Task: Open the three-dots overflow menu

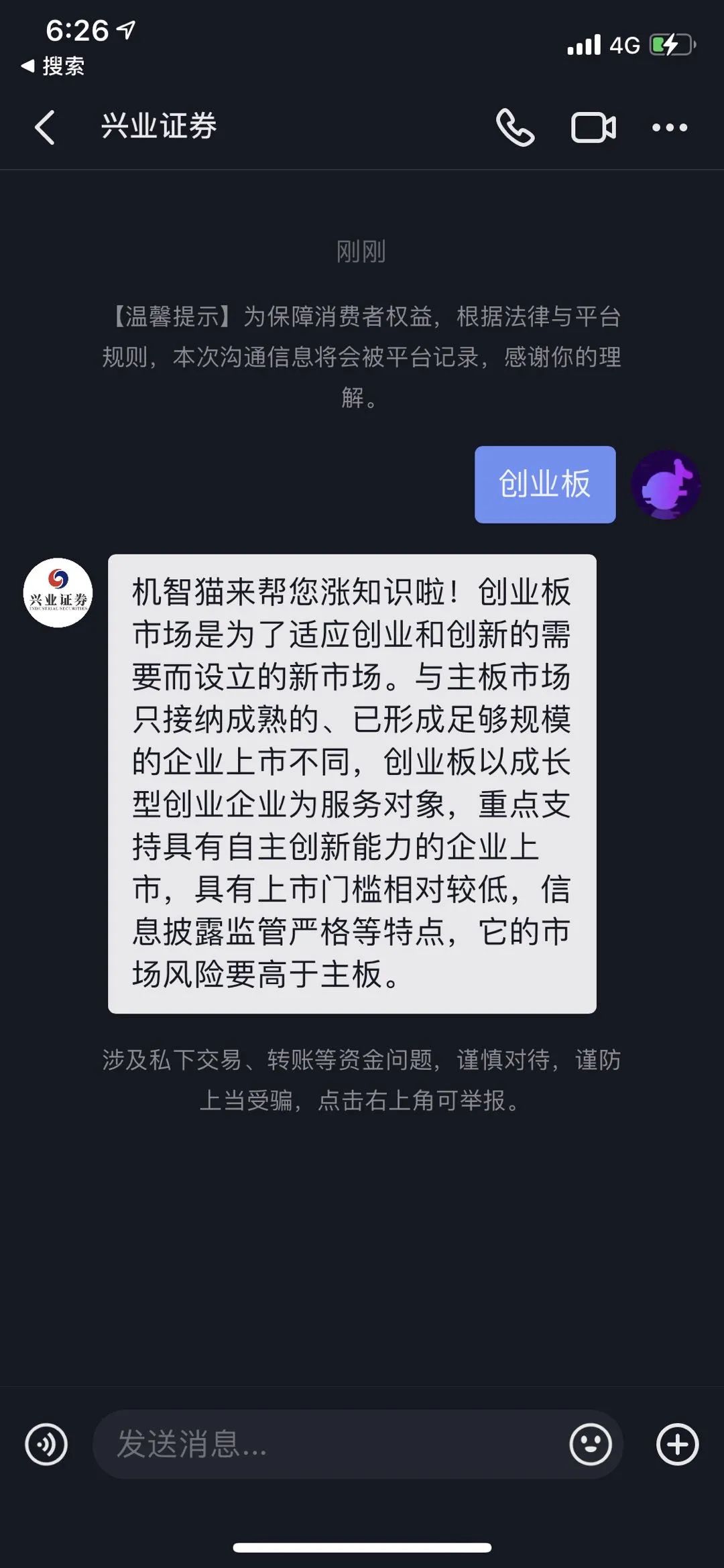Action: 670,127
